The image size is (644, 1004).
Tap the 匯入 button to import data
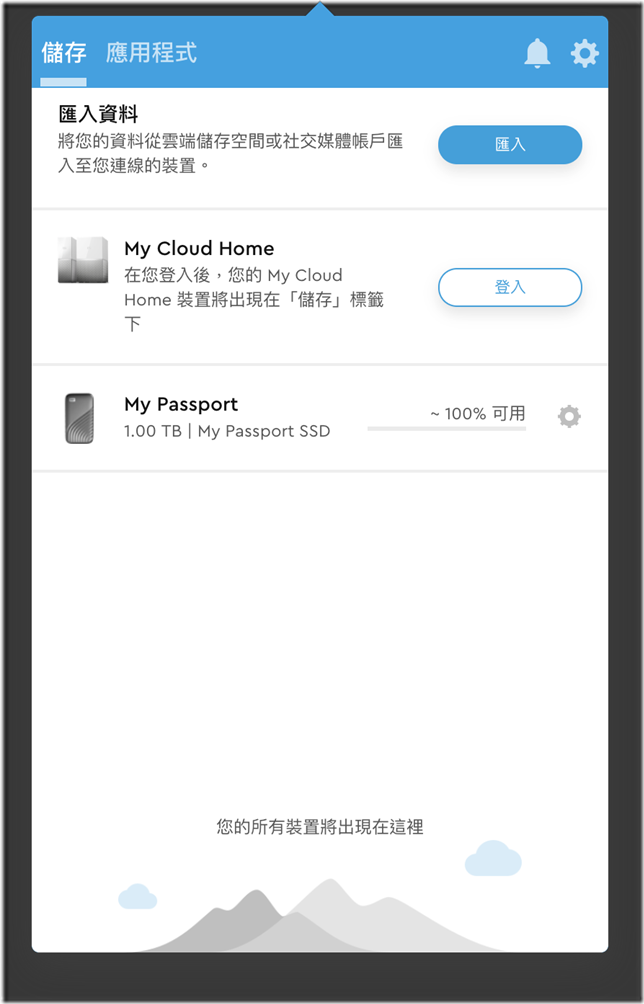[x=510, y=145]
